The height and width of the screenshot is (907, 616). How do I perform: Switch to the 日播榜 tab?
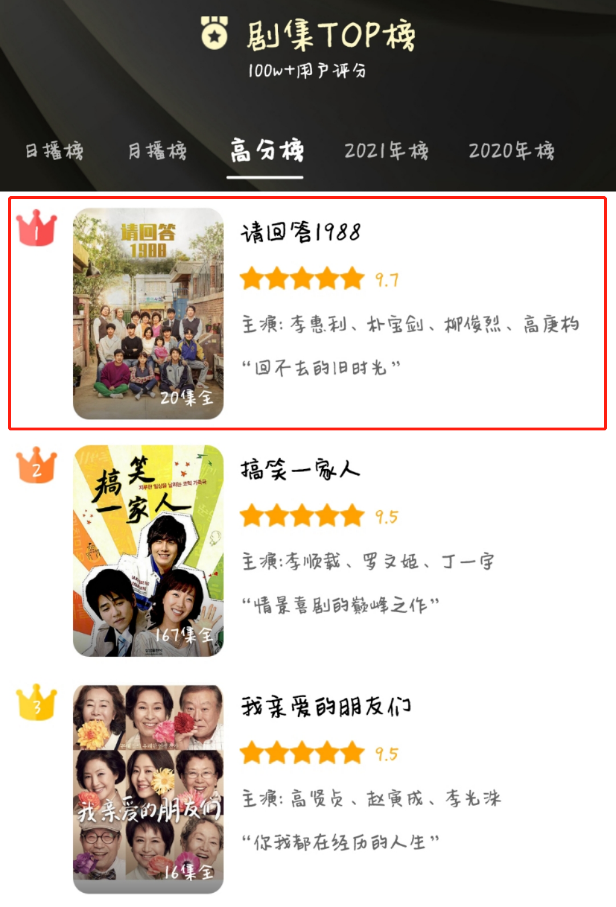[x=54, y=151]
